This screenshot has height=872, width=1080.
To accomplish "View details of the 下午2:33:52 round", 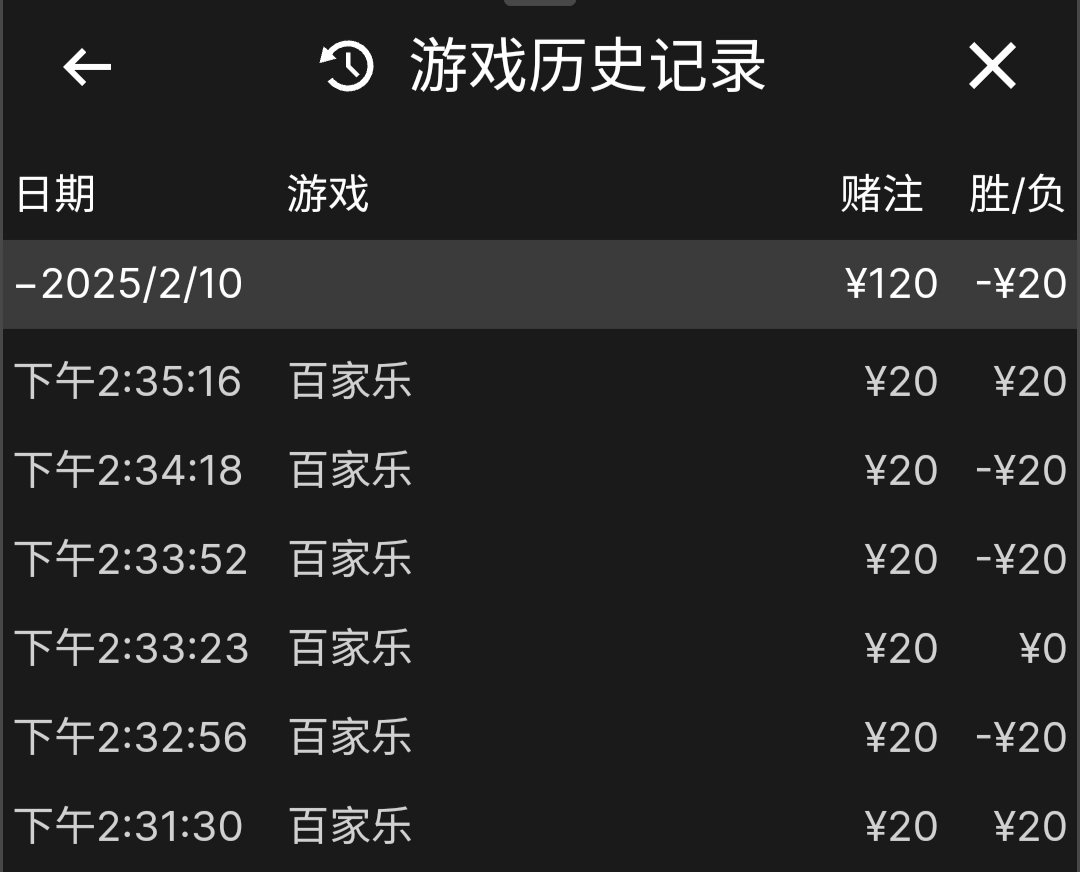I will (x=540, y=560).
